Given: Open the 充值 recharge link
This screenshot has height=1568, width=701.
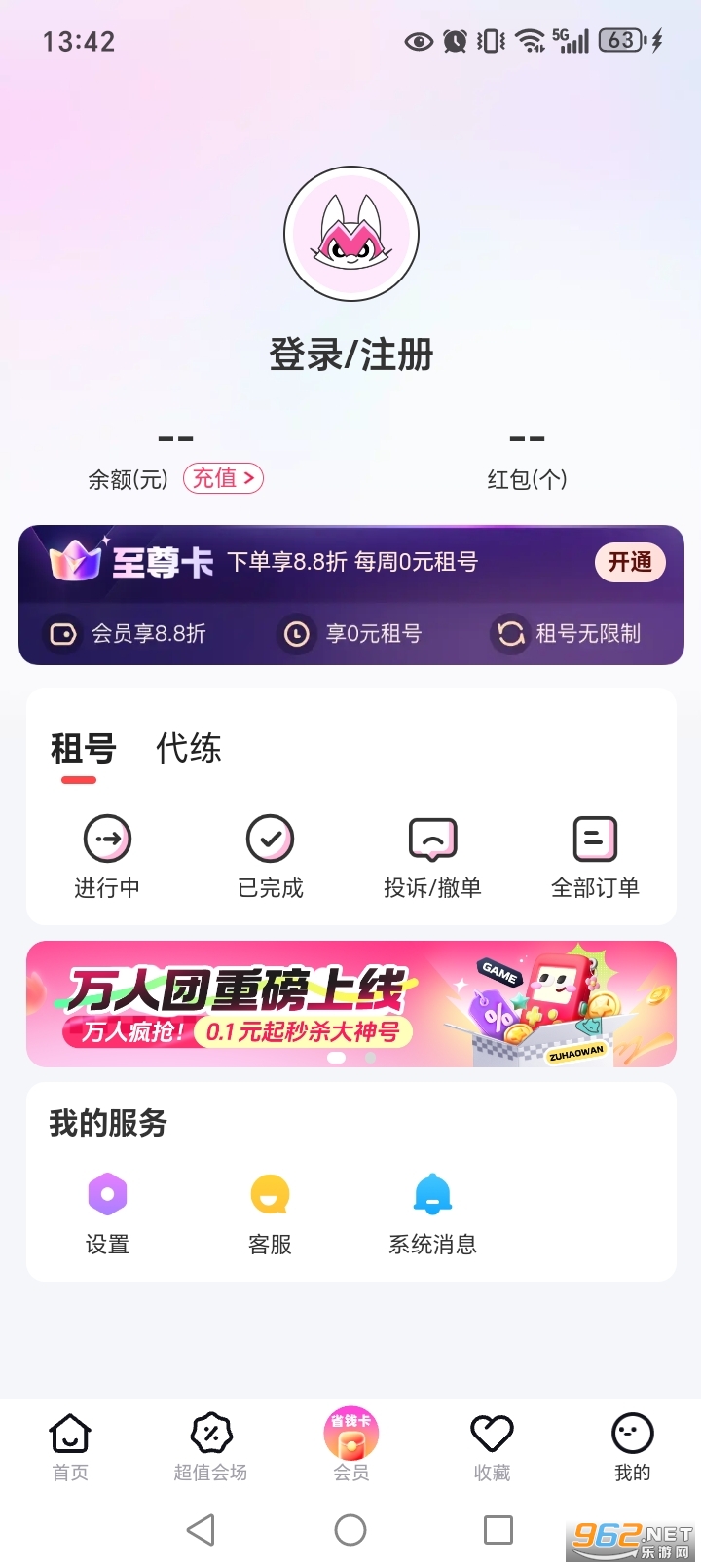Looking at the screenshot, I should click(223, 478).
